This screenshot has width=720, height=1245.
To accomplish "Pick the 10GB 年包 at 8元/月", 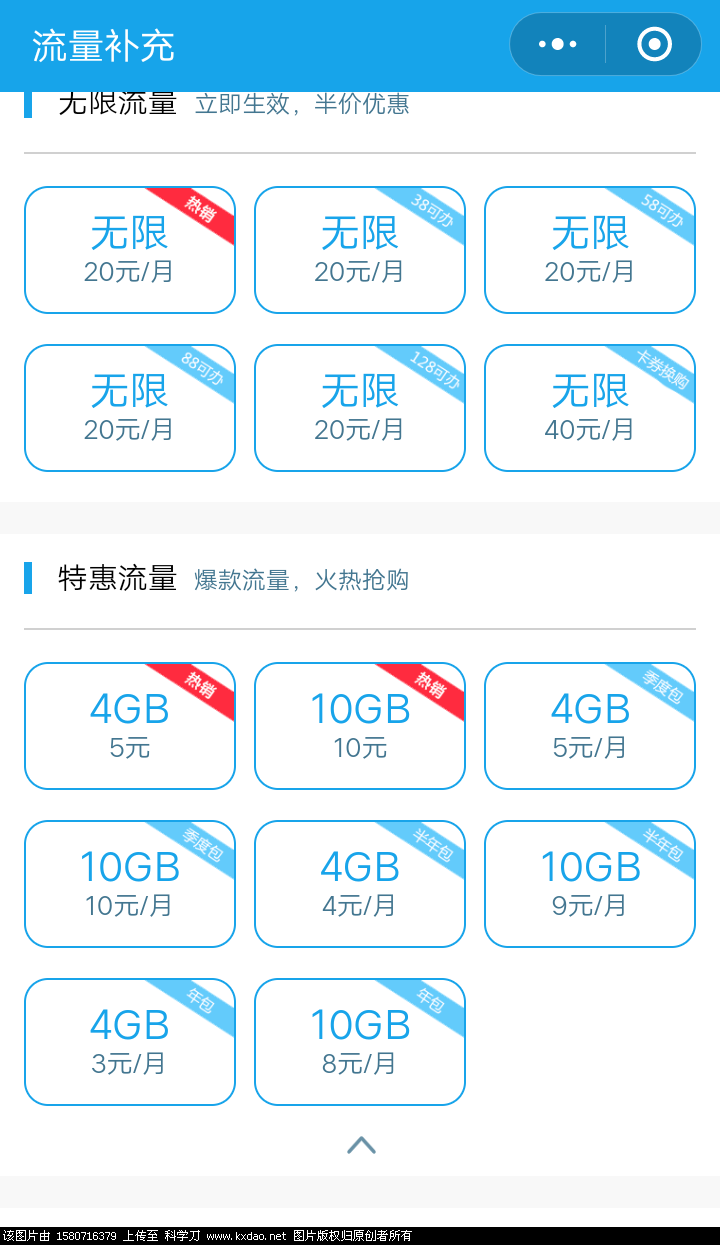I will click(360, 1042).
